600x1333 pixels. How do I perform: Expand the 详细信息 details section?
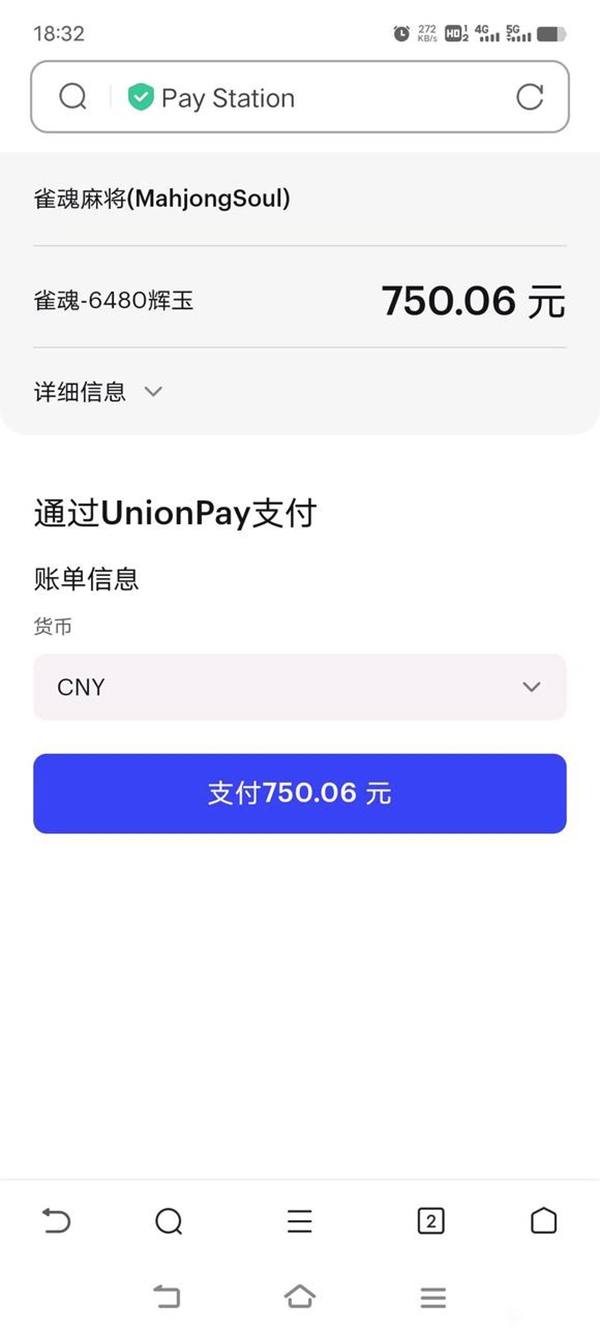(x=98, y=392)
